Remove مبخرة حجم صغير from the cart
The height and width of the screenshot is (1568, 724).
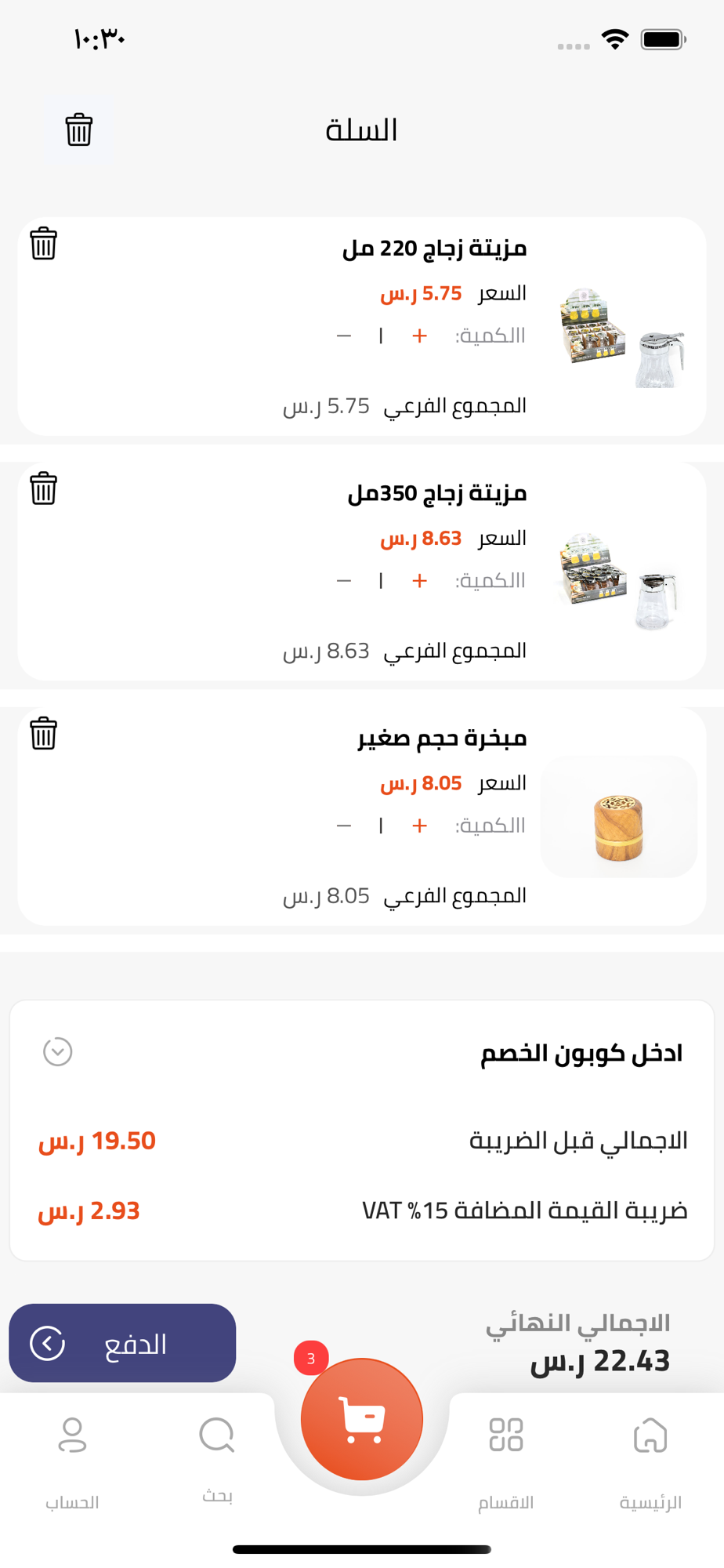(x=44, y=734)
